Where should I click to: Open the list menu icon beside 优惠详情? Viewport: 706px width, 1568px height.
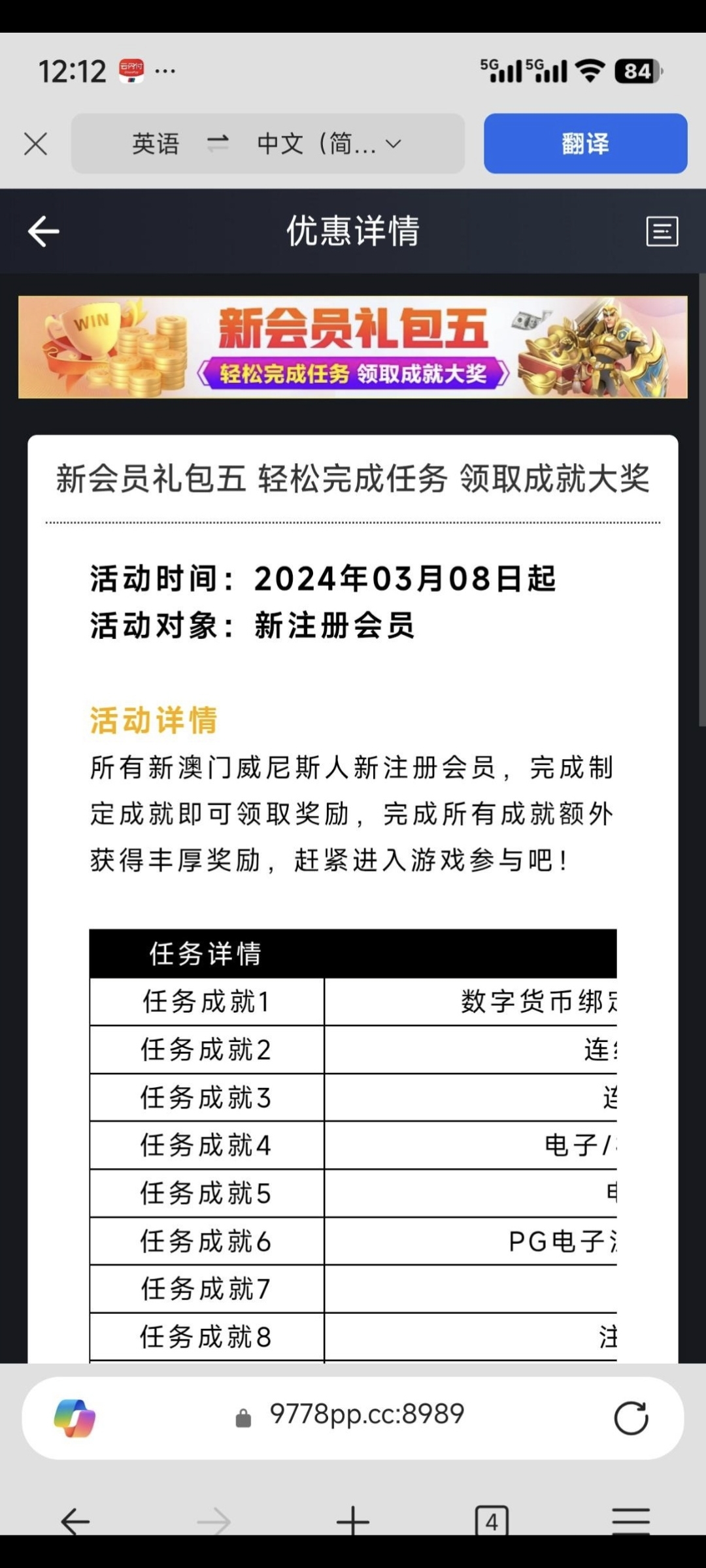click(662, 231)
